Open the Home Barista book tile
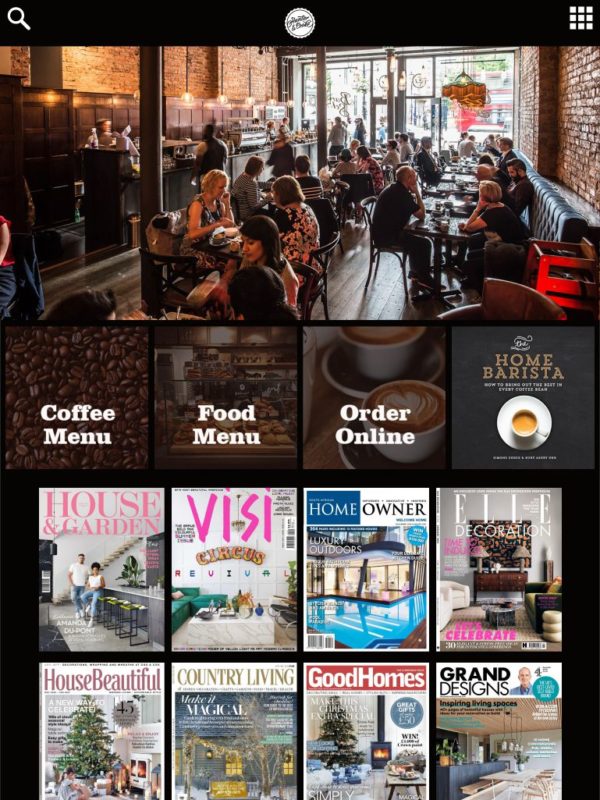Viewport: 600px width, 800px height. 523,398
